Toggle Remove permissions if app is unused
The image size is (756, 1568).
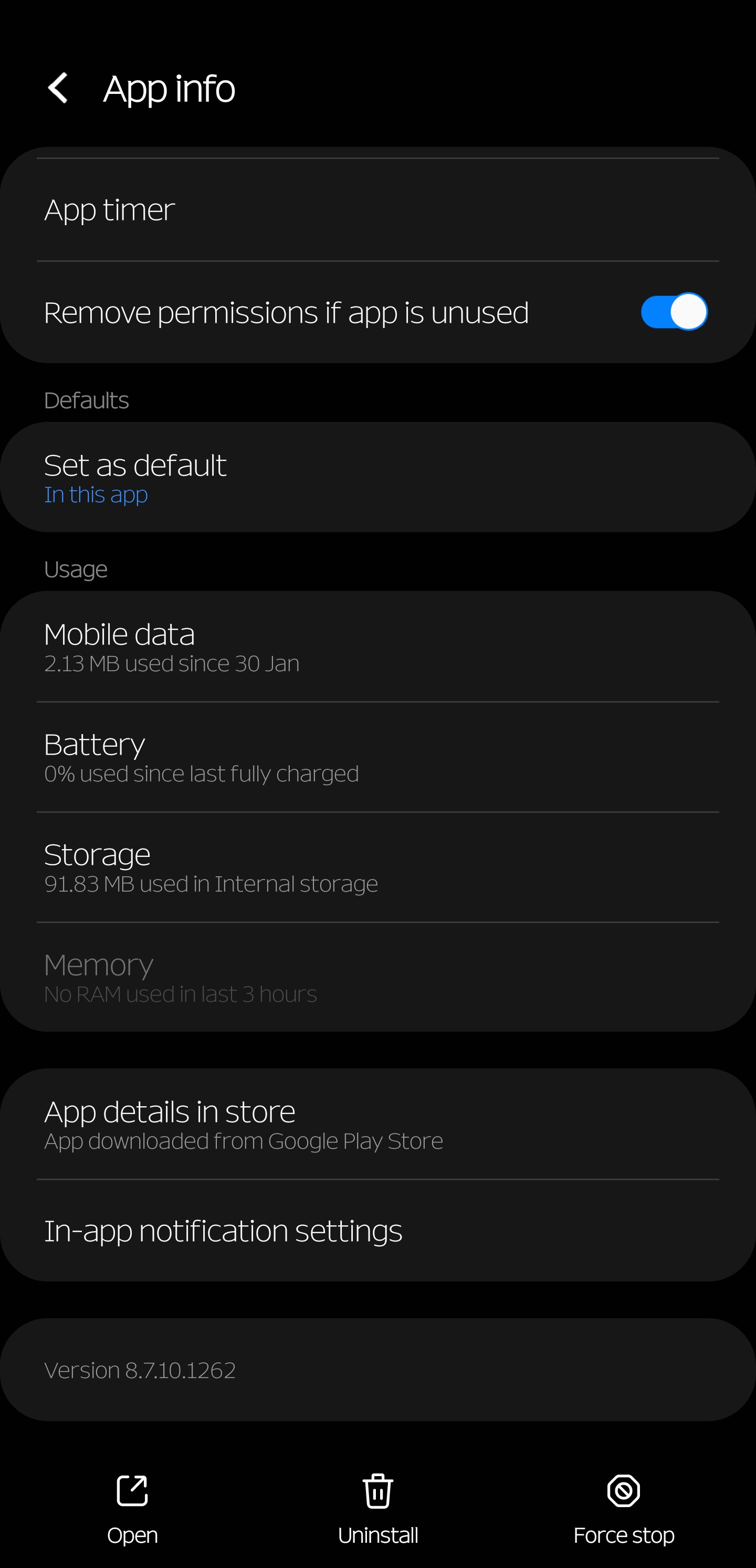click(673, 312)
